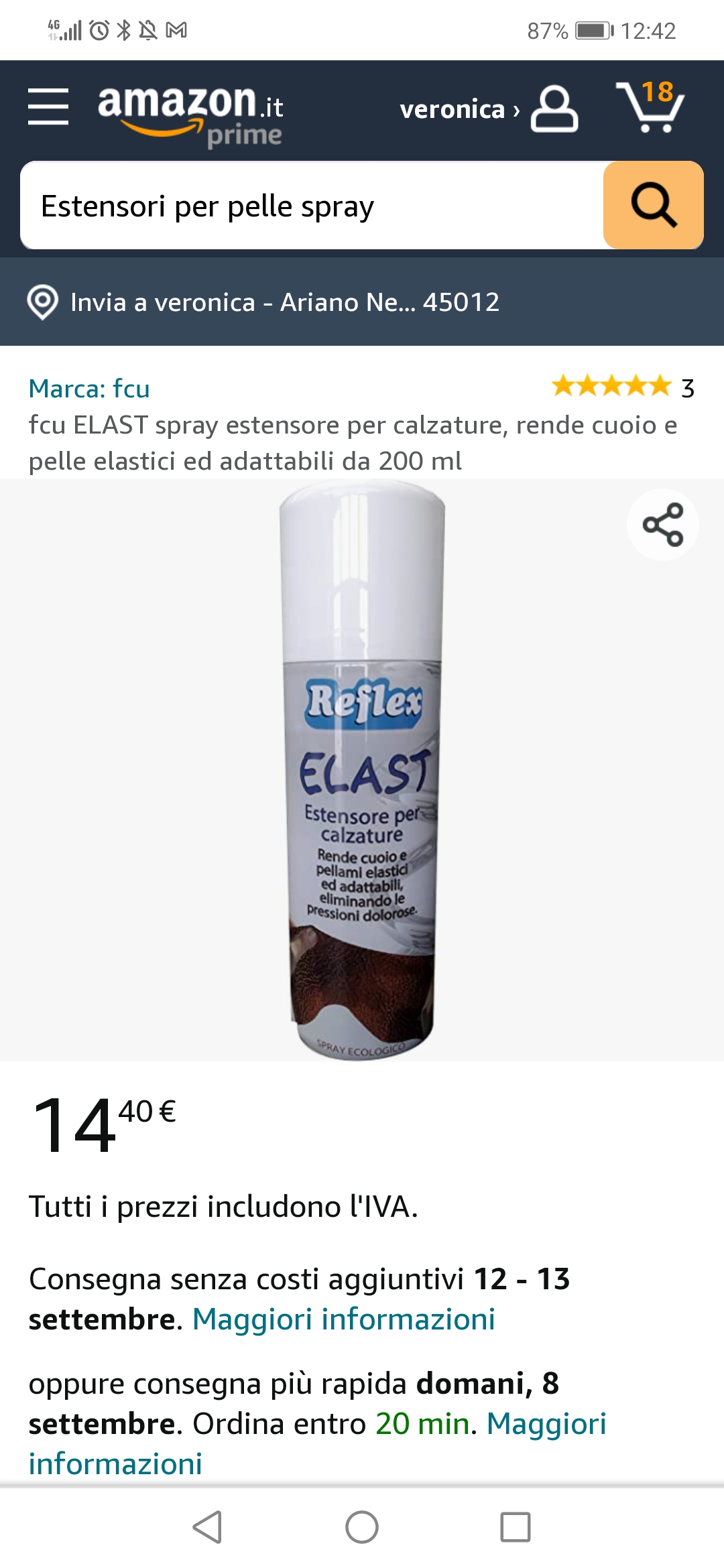Run the search with the magnifier button

coord(653,206)
